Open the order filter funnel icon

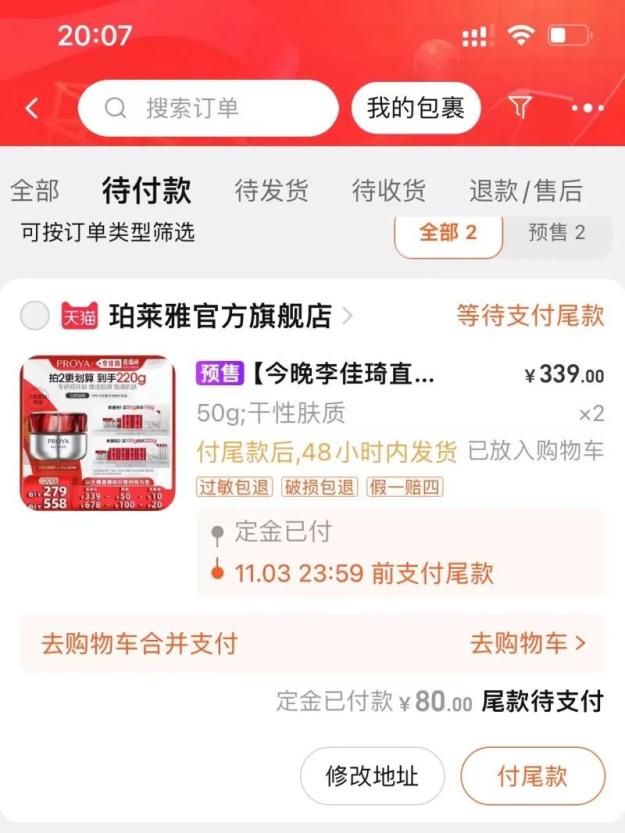[520, 108]
